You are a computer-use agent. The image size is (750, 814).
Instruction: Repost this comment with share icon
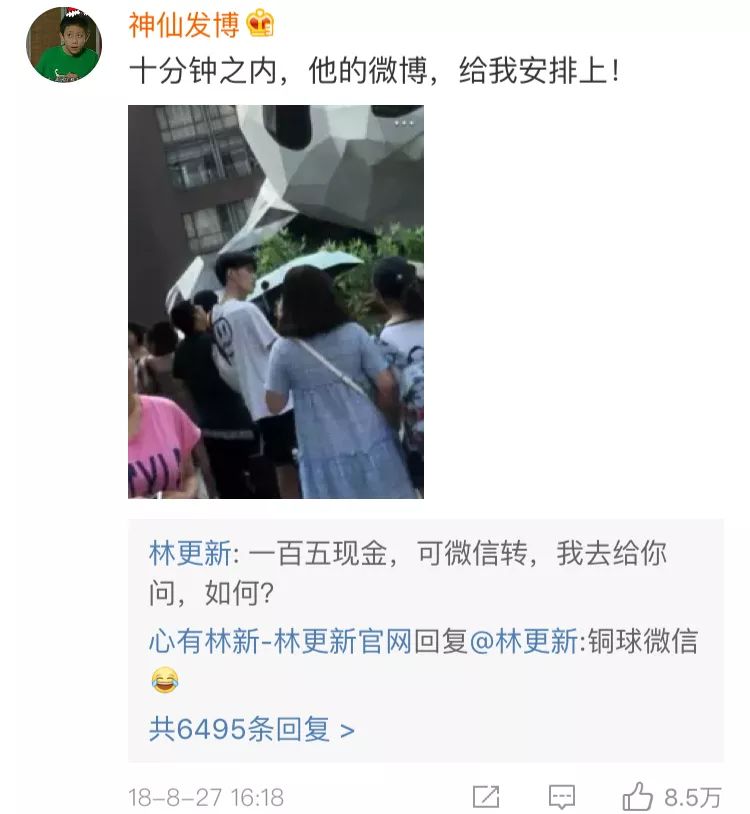486,796
